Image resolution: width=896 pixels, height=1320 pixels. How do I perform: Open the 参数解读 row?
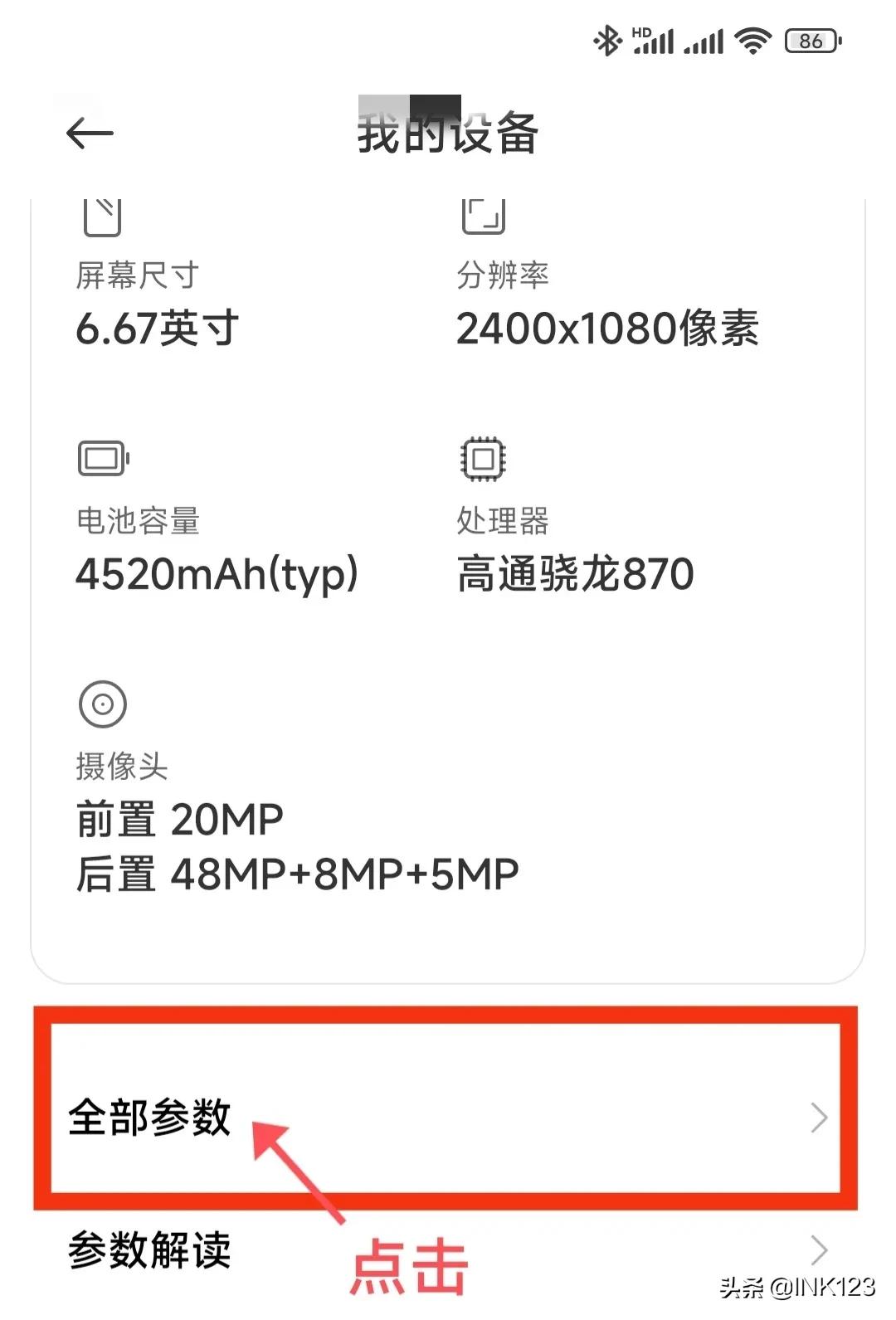[446, 1249]
